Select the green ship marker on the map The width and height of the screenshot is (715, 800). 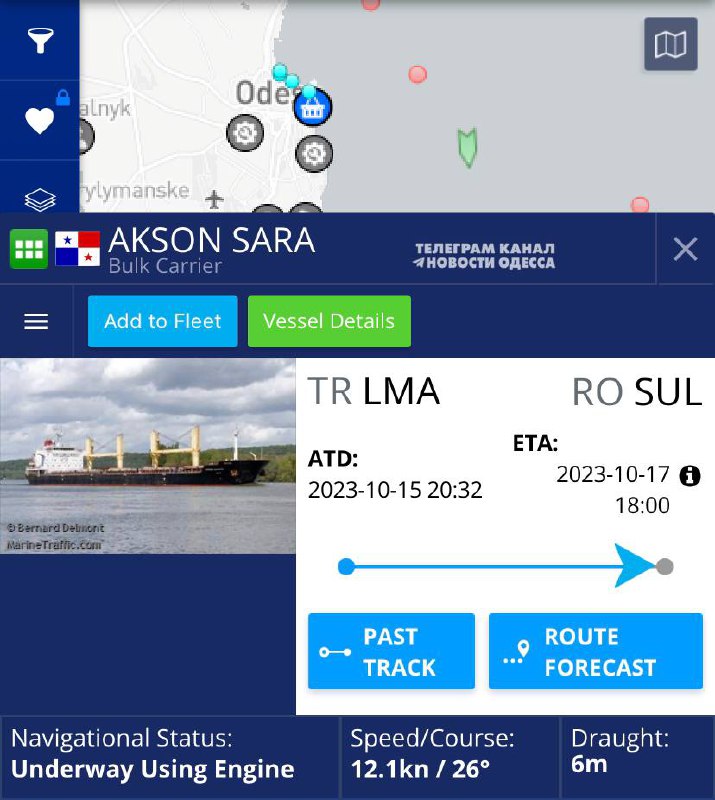pyautogui.click(x=466, y=146)
